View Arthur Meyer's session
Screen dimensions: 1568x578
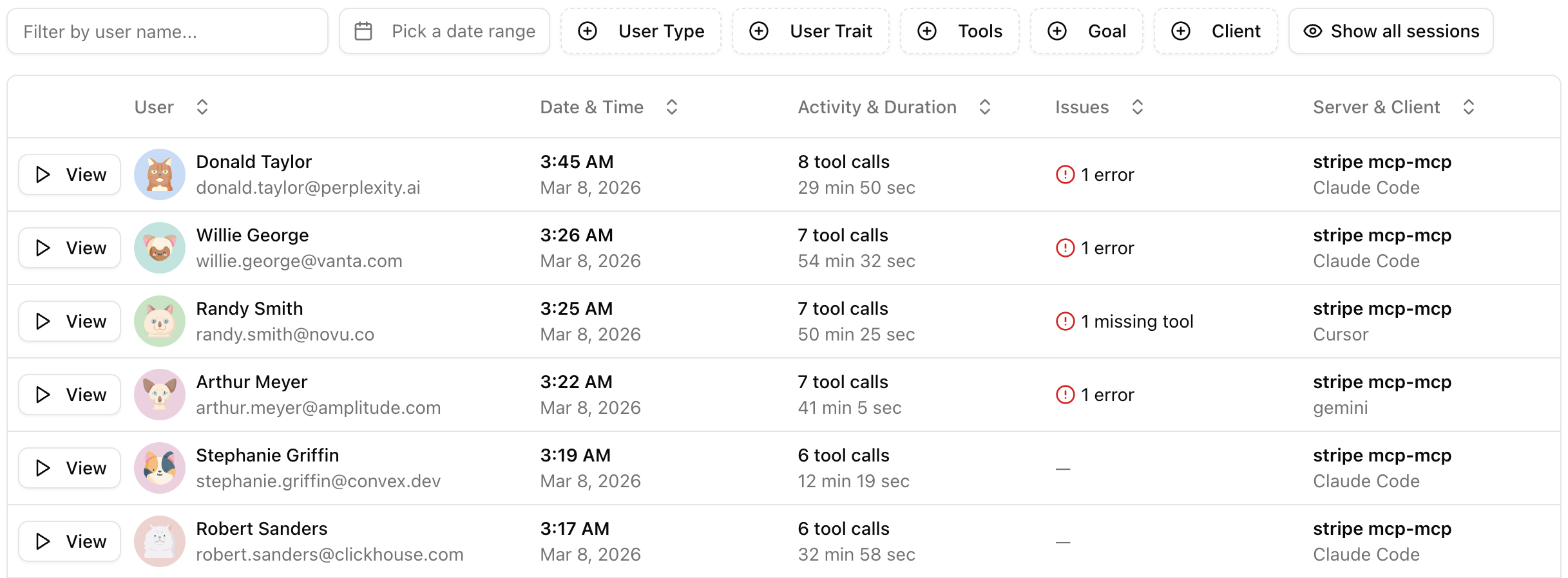(x=70, y=395)
